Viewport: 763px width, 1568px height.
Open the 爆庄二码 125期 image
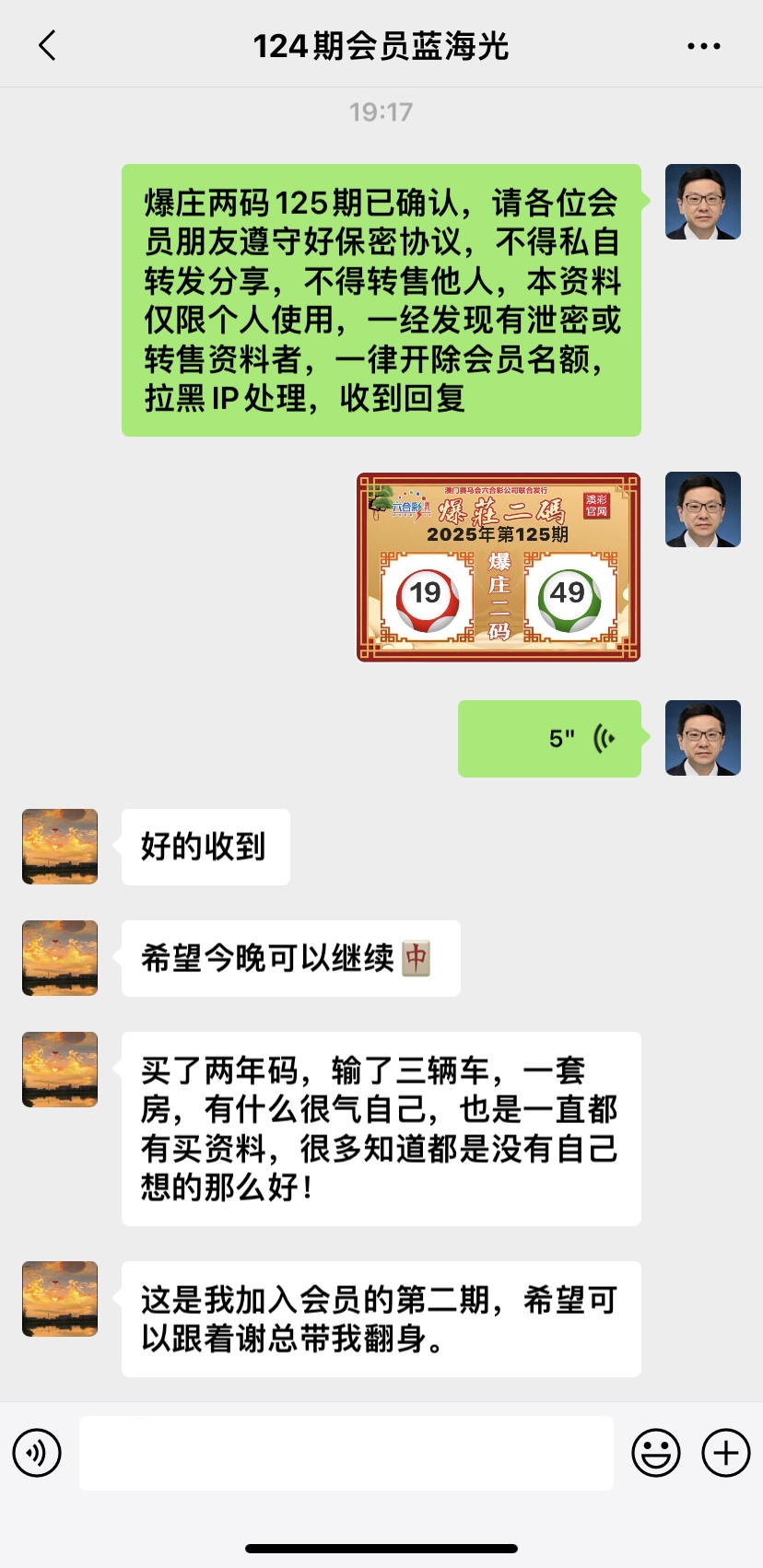pyautogui.click(x=498, y=567)
